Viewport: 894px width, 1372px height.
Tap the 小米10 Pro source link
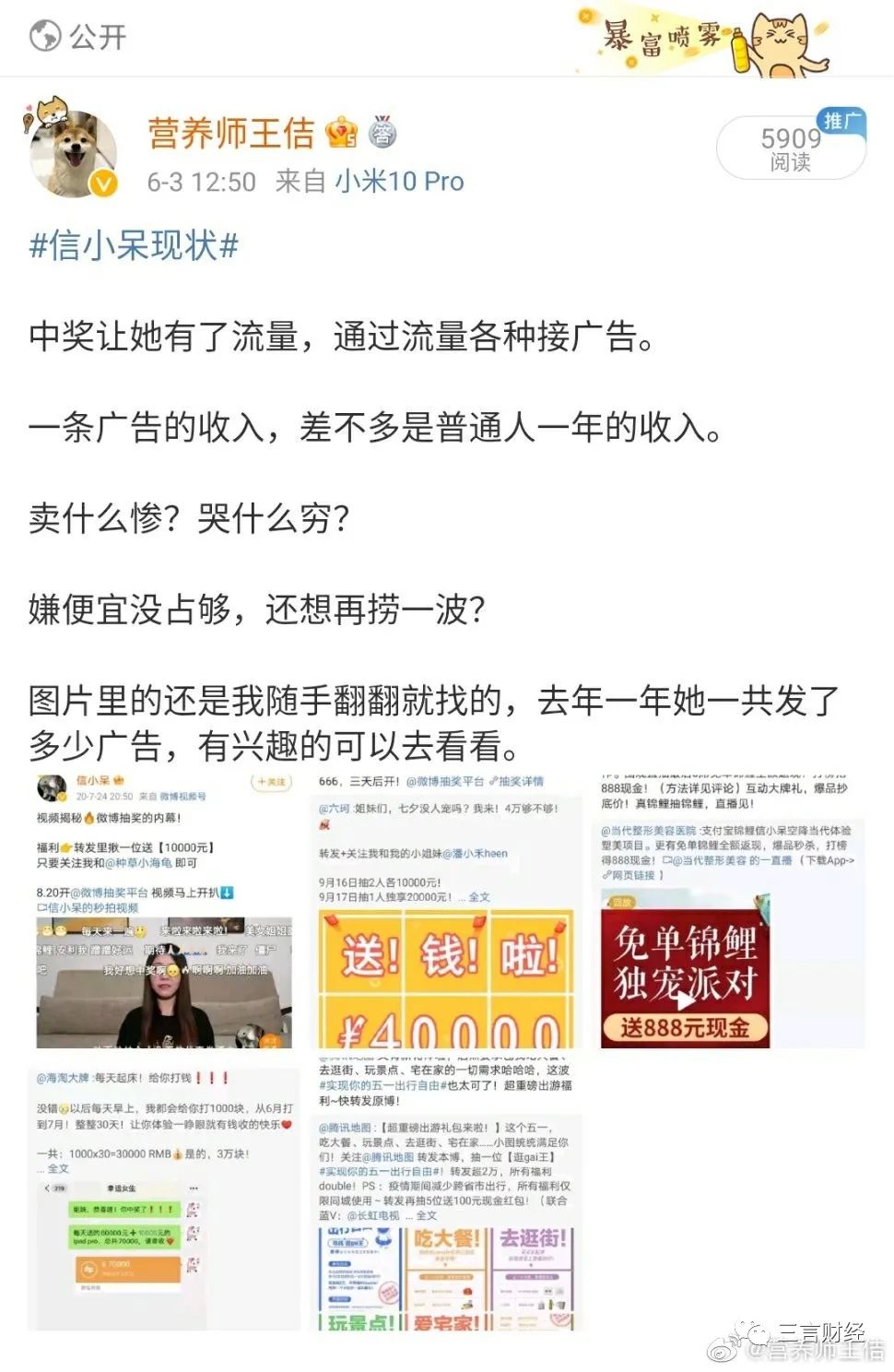pyautogui.click(x=399, y=182)
